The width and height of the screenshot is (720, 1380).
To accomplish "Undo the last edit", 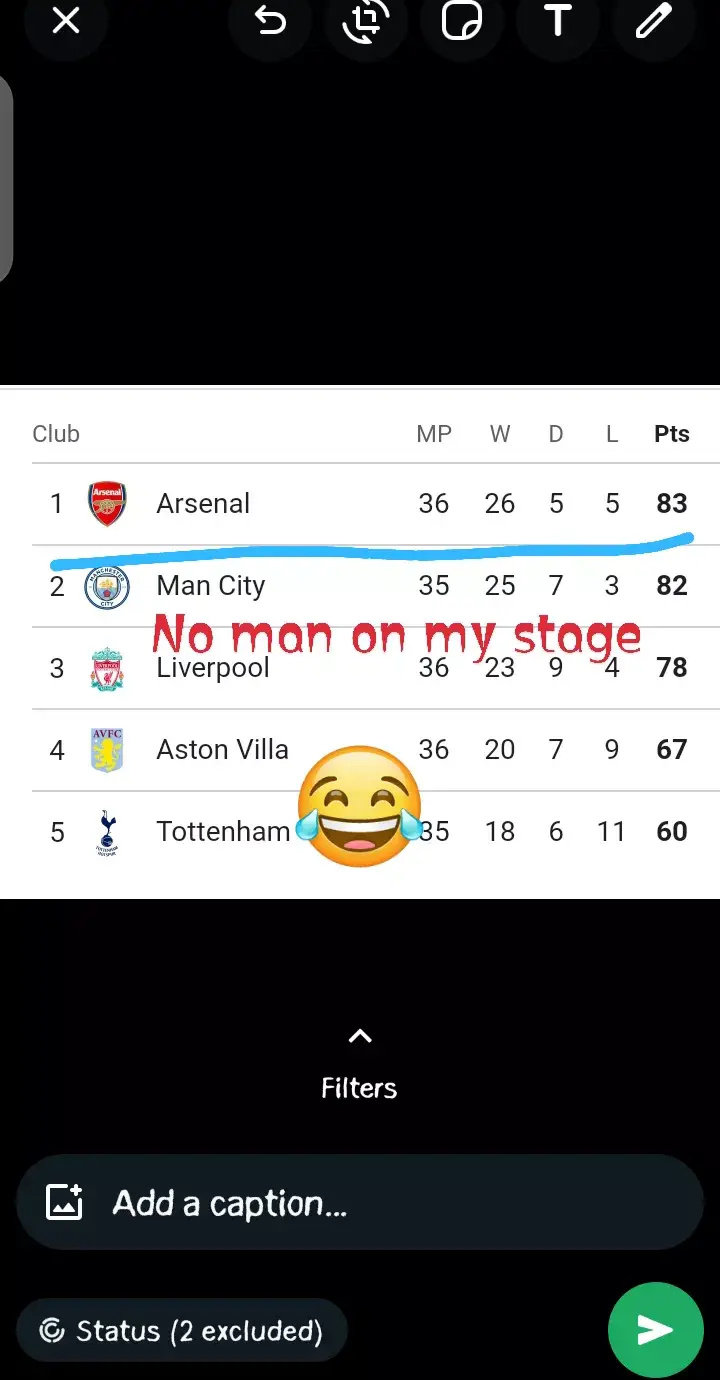I will pyautogui.click(x=270, y=20).
